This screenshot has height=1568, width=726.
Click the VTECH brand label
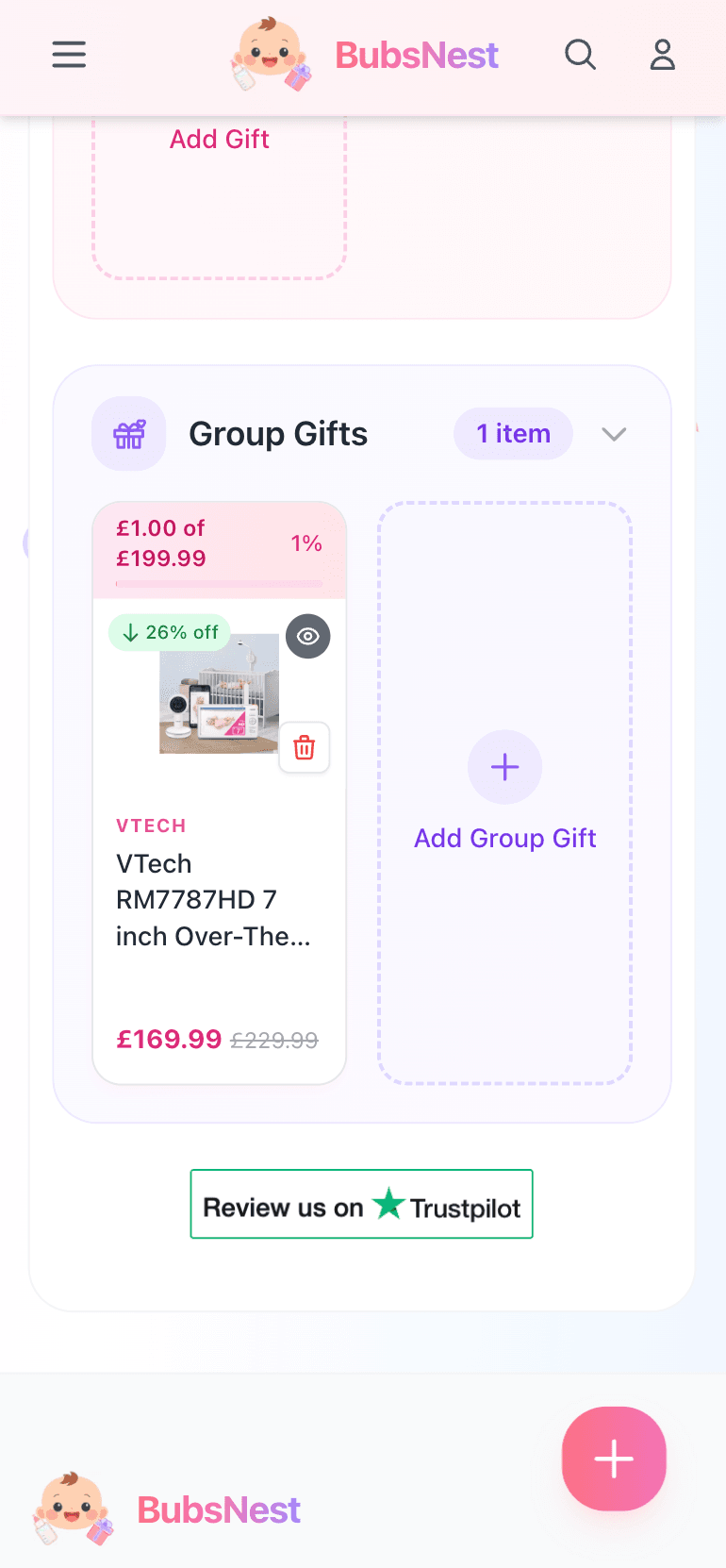coord(151,826)
